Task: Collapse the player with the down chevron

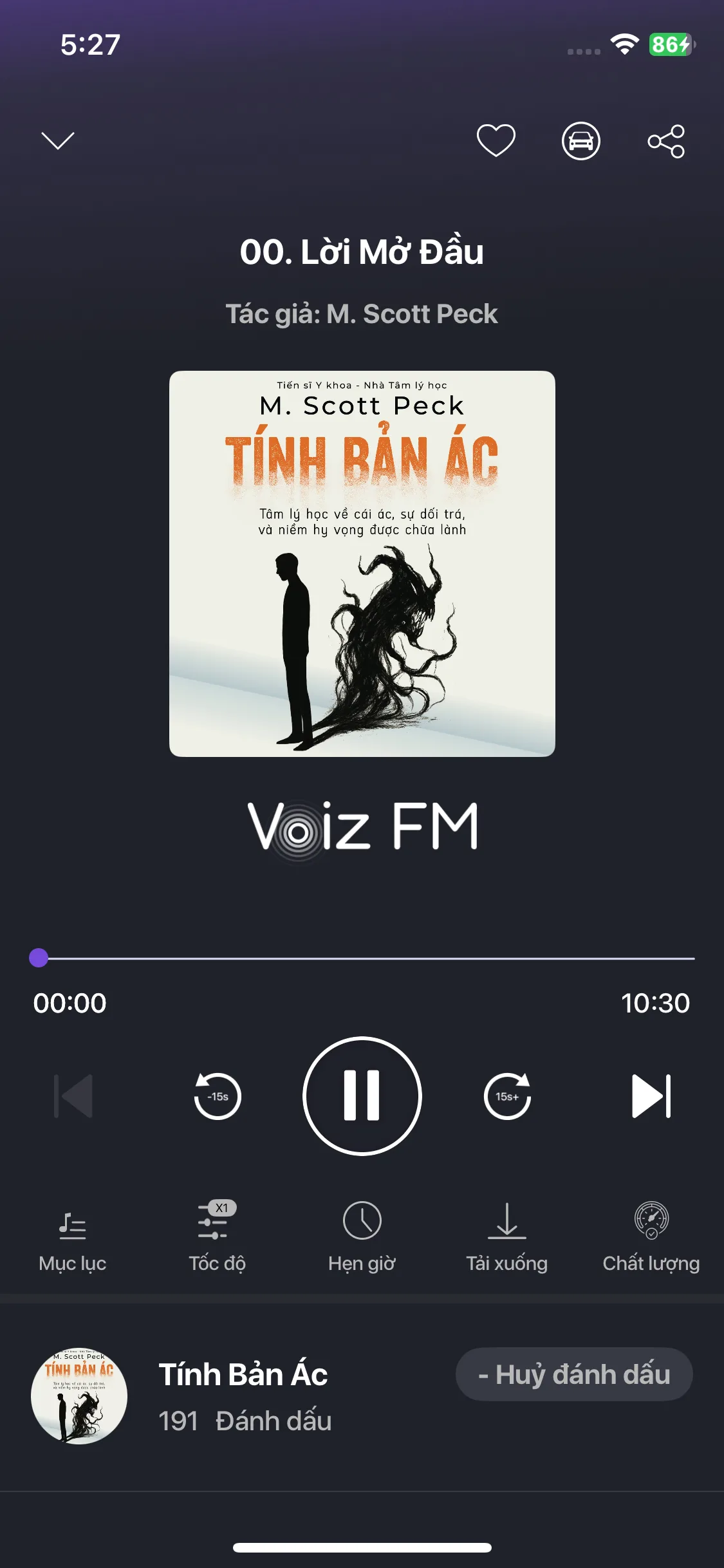Action: tap(58, 140)
